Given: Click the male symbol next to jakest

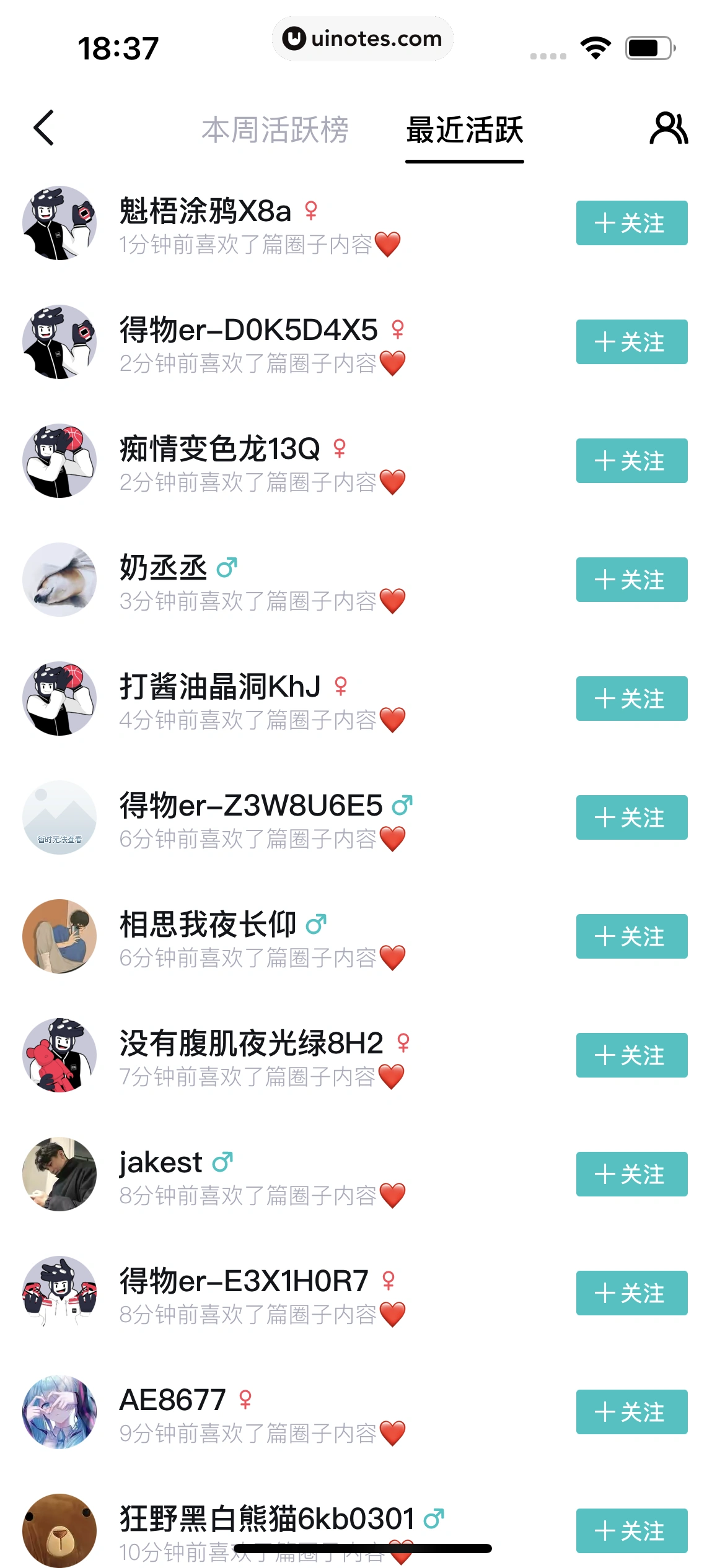Looking at the screenshot, I should (222, 1162).
